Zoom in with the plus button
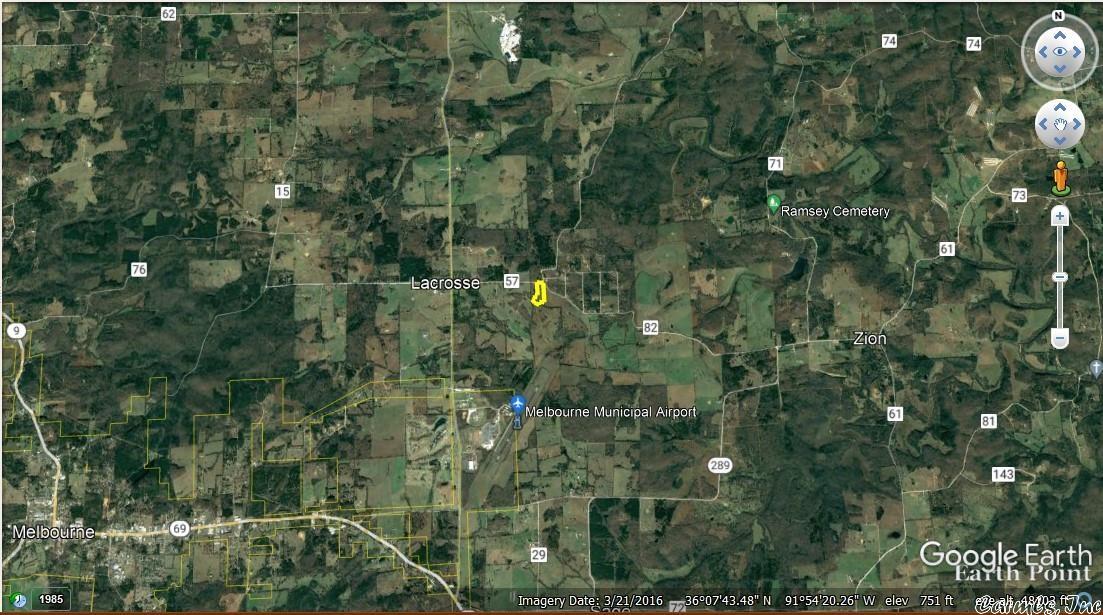Screen dimensions: 1103x615 coord(1060,216)
